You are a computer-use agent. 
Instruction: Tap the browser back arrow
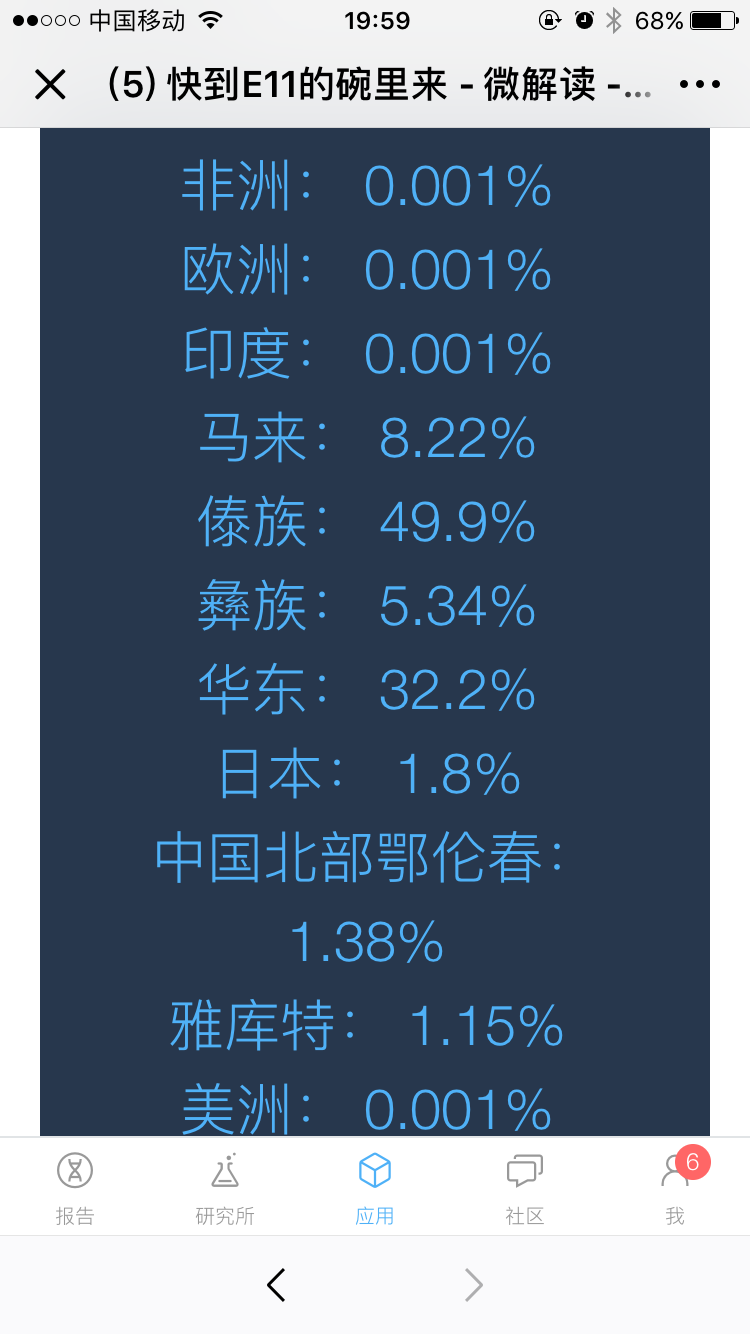pyautogui.click(x=277, y=1285)
